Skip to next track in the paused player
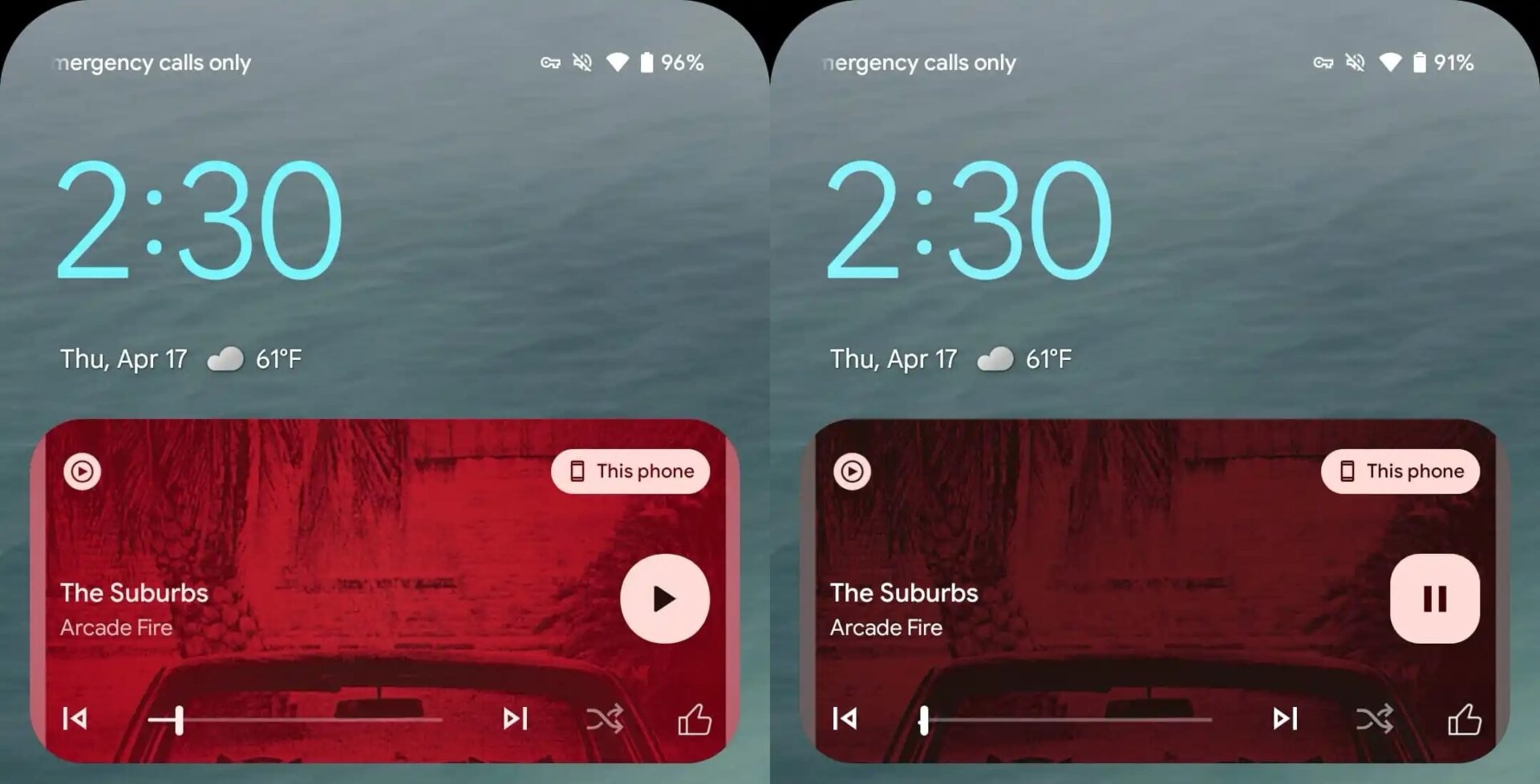The width and height of the screenshot is (1540, 784). pyautogui.click(x=515, y=718)
